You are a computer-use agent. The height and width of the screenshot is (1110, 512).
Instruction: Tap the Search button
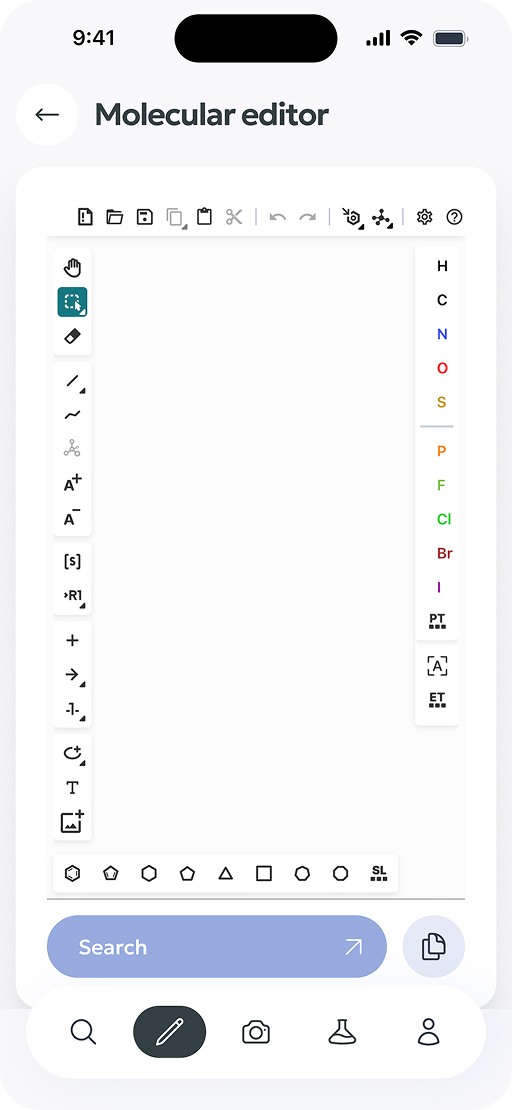coord(217,946)
